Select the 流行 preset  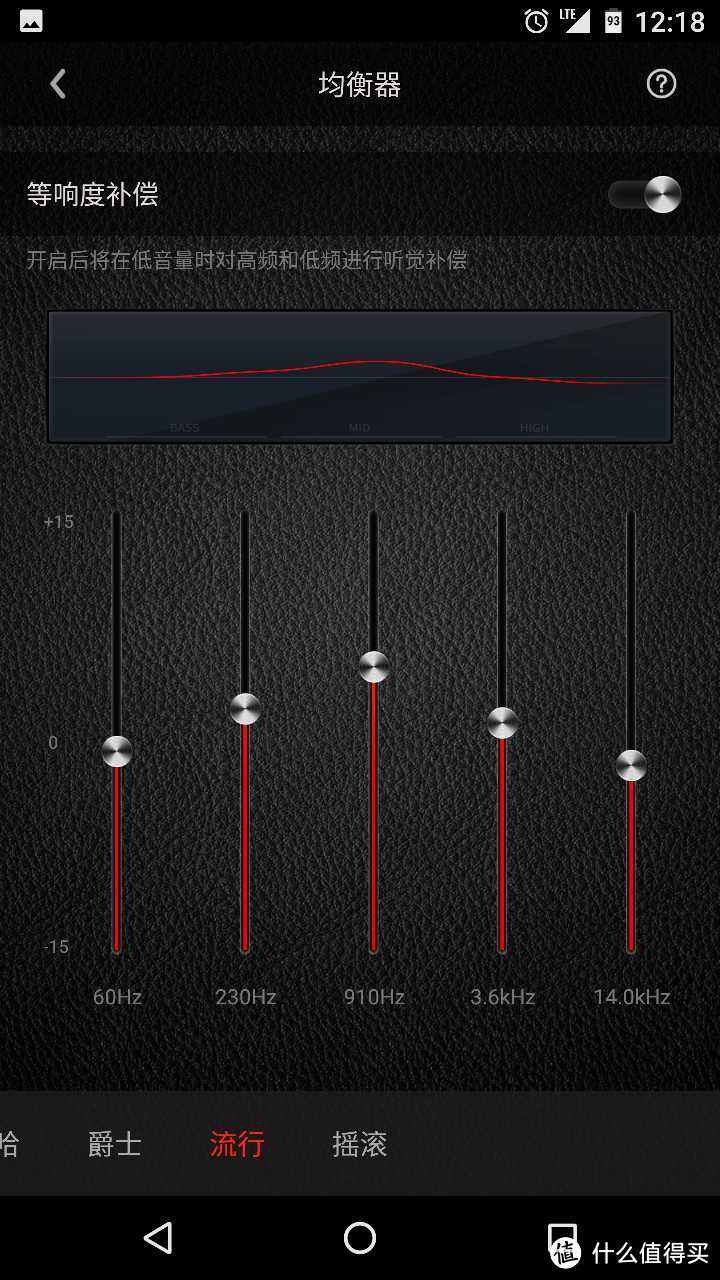point(237,1144)
